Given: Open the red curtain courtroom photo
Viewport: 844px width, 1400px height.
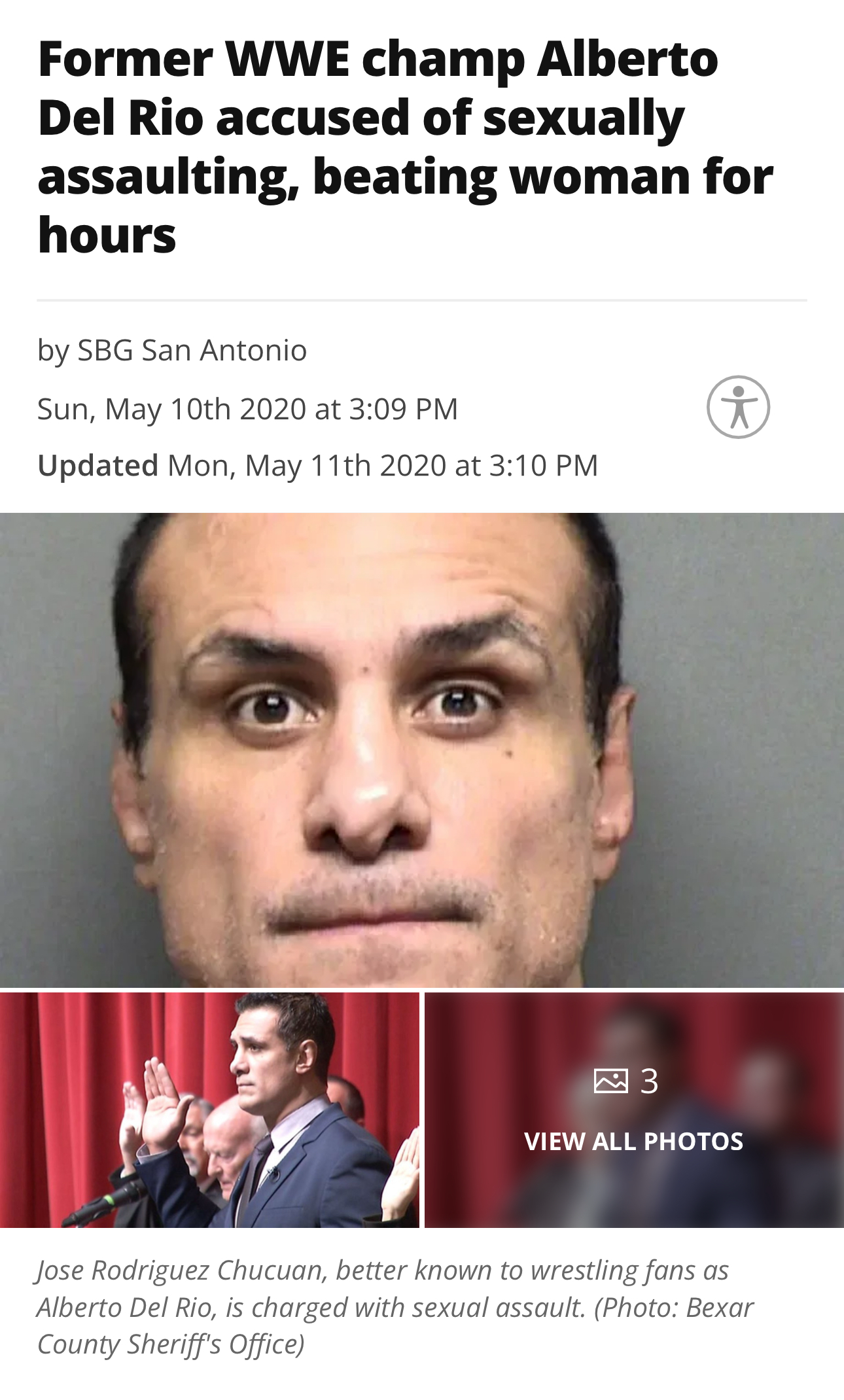Looking at the screenshot, I should (x=209, y=1110).
